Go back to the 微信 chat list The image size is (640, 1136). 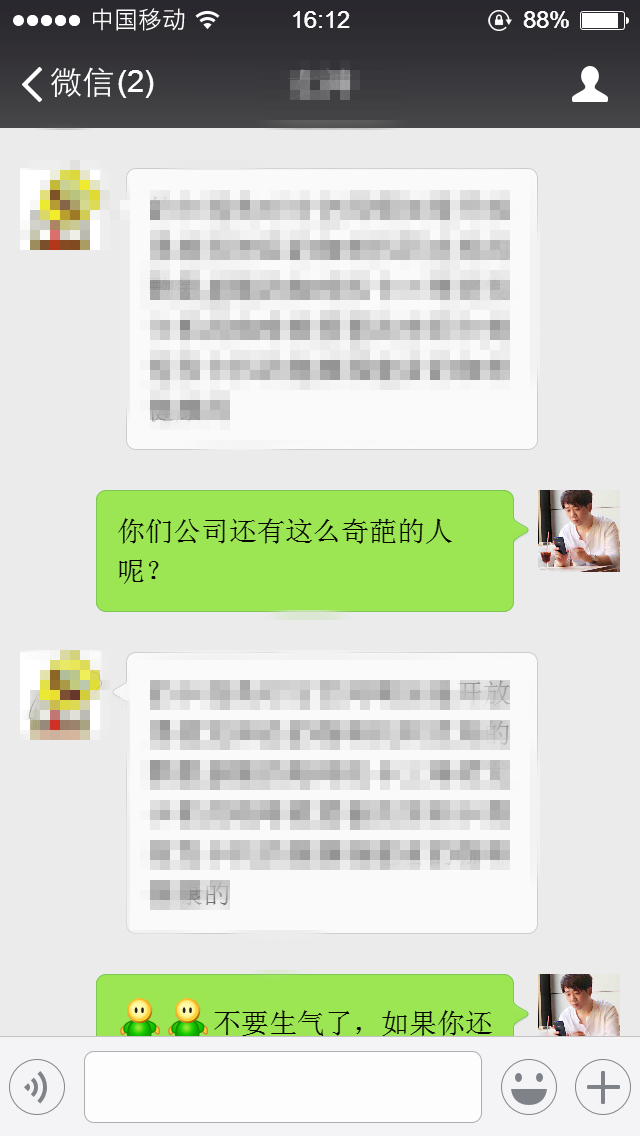tap(86, 84)
